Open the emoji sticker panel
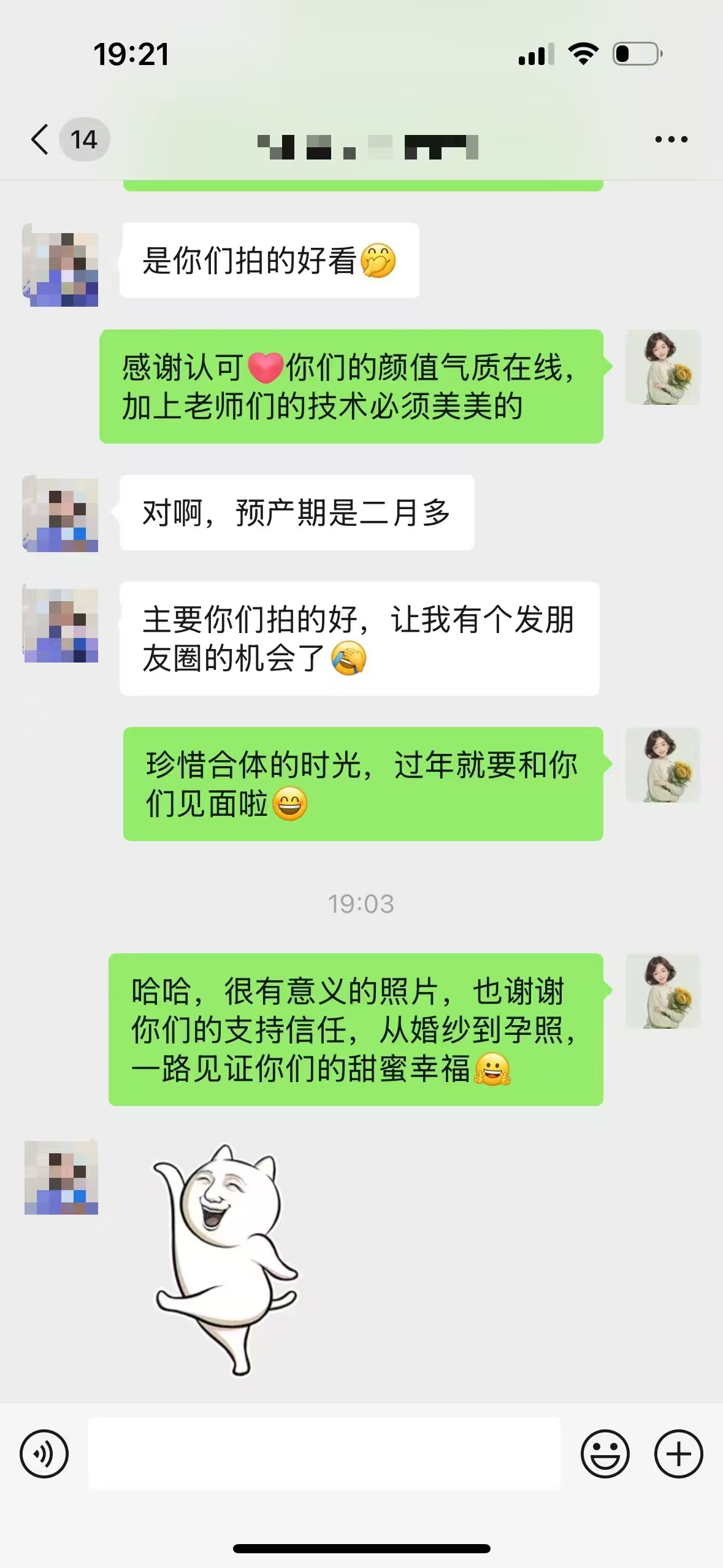The height and width of the screenshot is (1568, 723). point(605,1454)
